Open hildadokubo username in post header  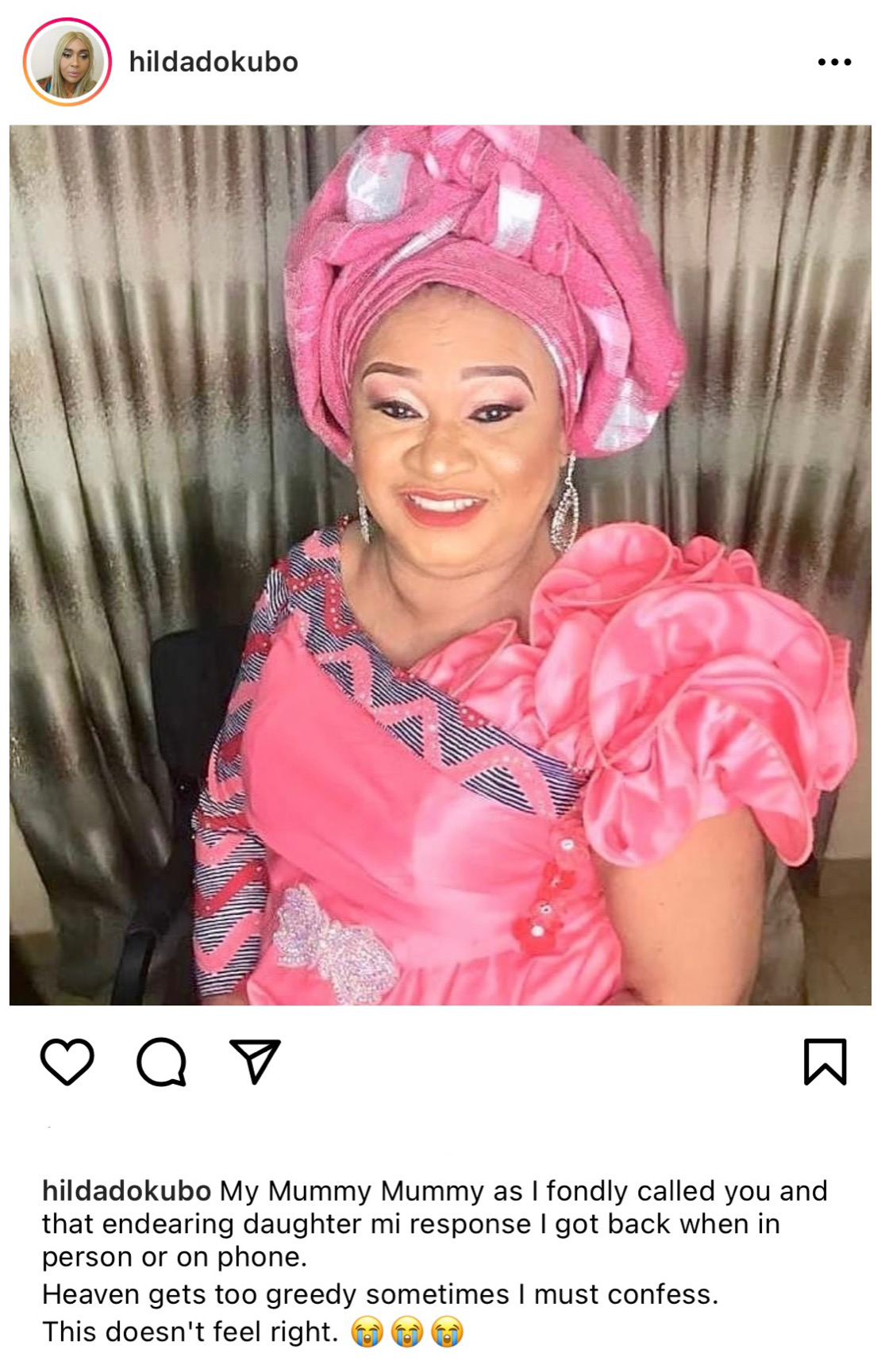click(214, 62)
